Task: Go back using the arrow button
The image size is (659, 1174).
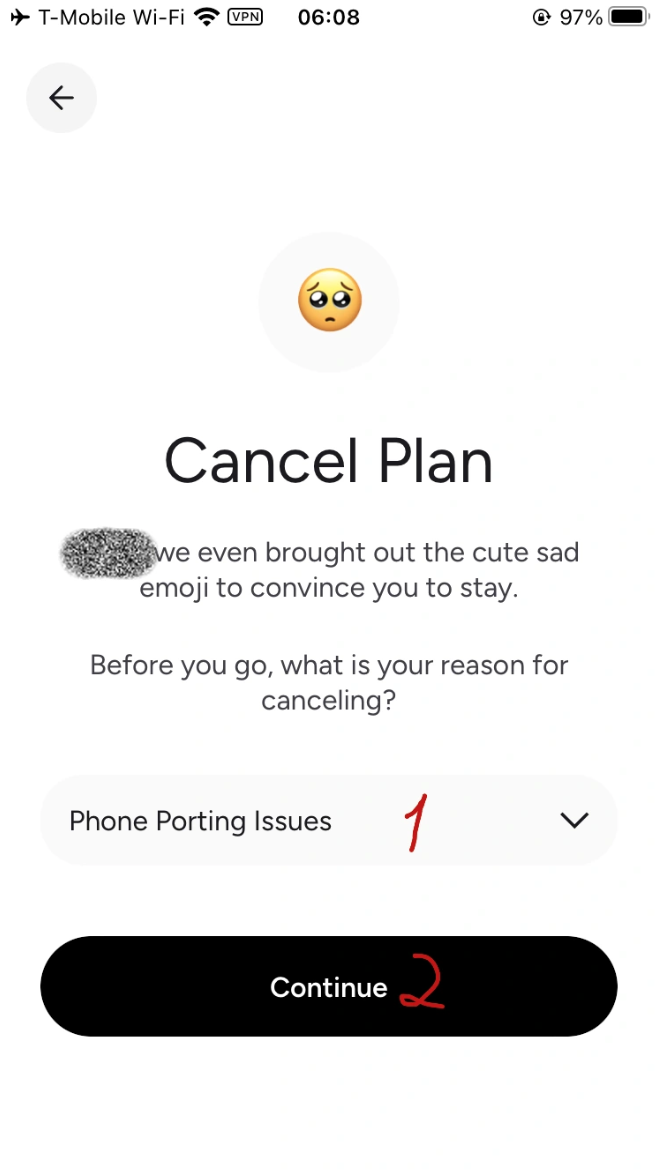Action: tap(61, 97)
